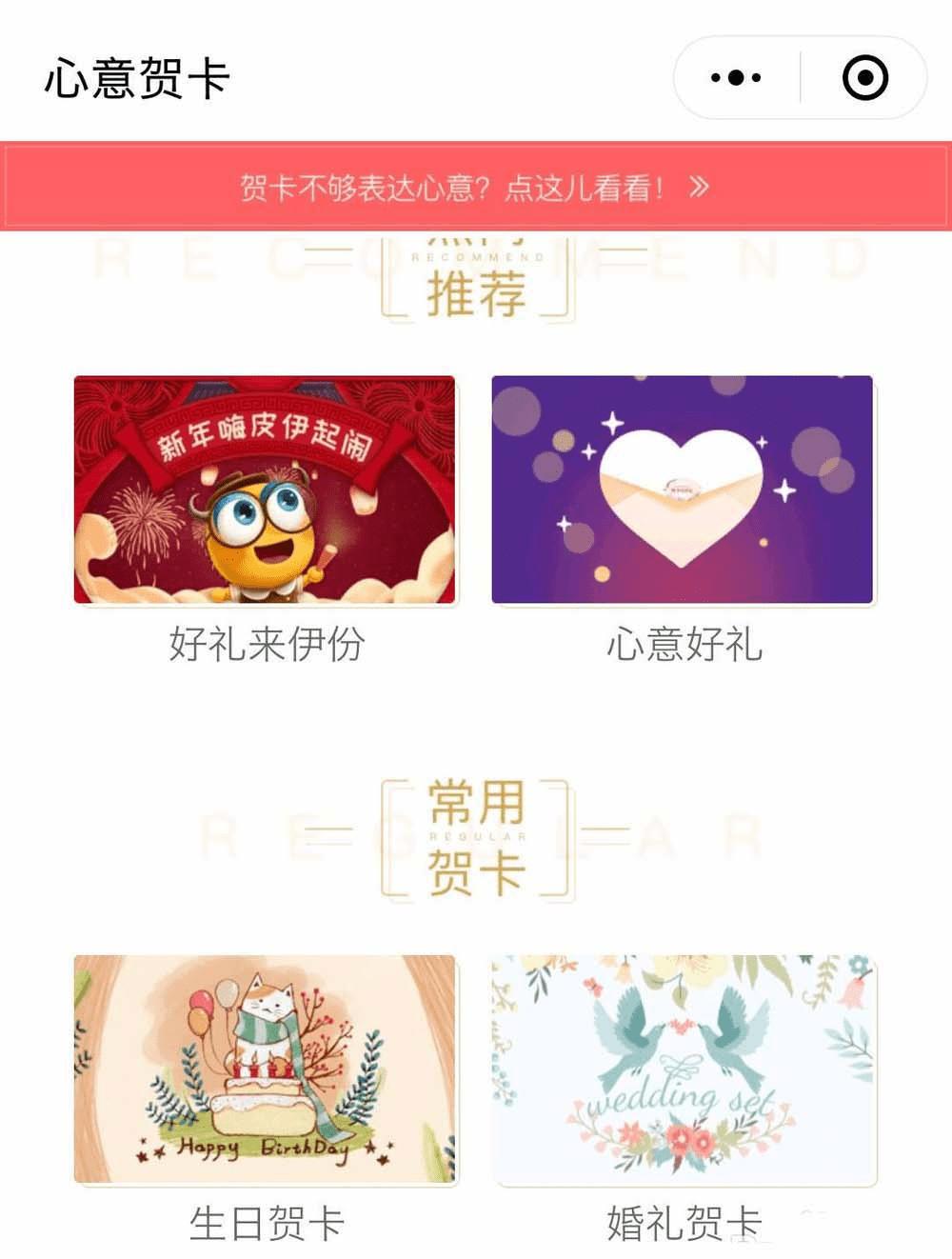Select the 心意好礼 card
The height and width of the screenshot is (1259, 952).
coord(683,490)
